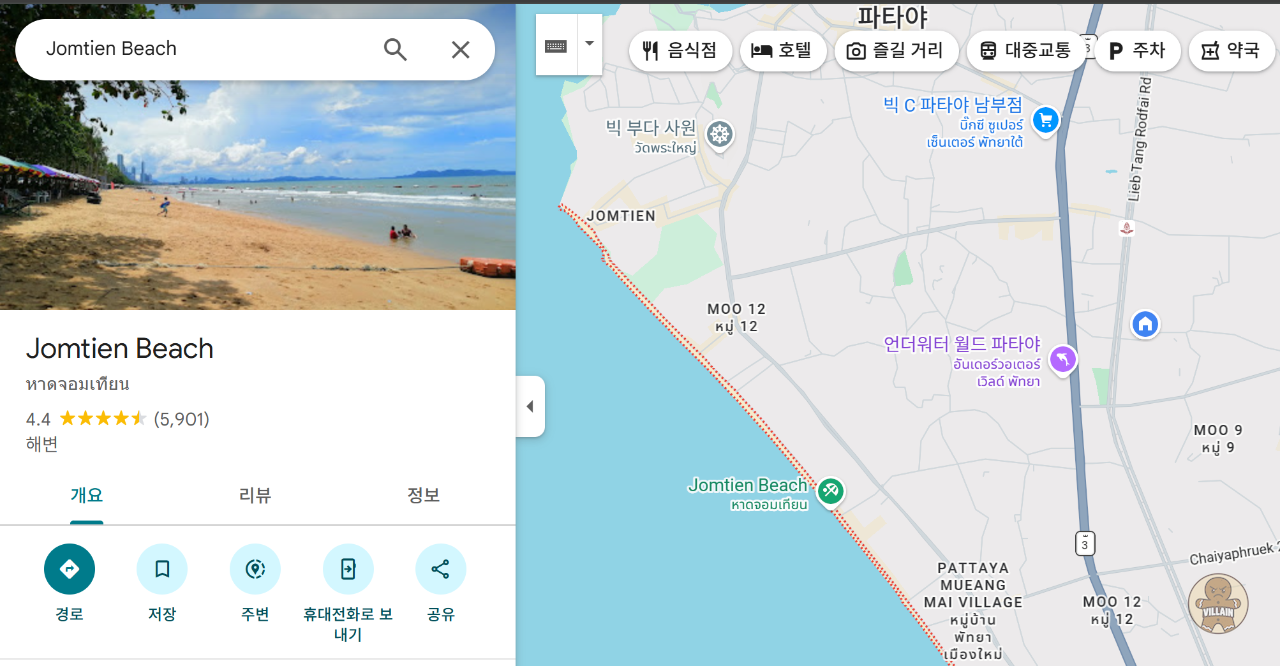The width and height of the screenshot is (1280, 666).
Task: Filter map by 음식점 chip
Action: click(x=680, y=50)
